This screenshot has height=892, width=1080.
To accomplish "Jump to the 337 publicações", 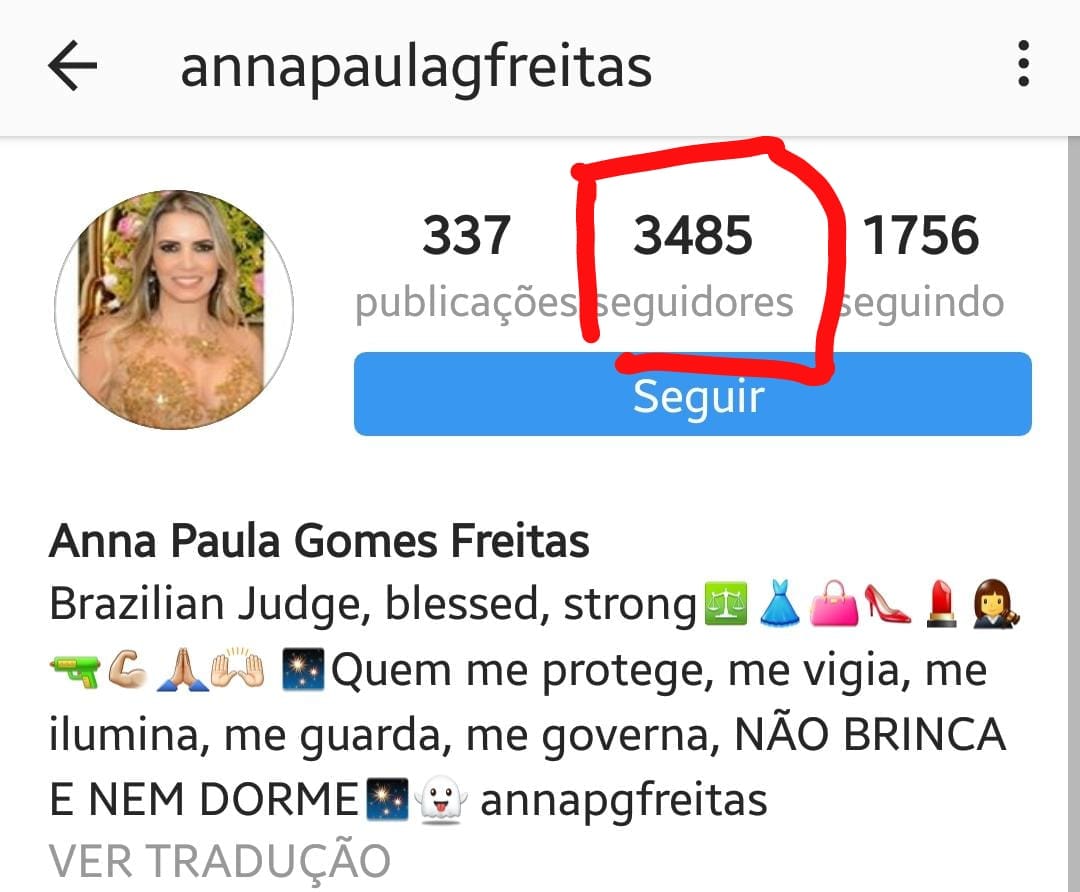I will (466, 262).
